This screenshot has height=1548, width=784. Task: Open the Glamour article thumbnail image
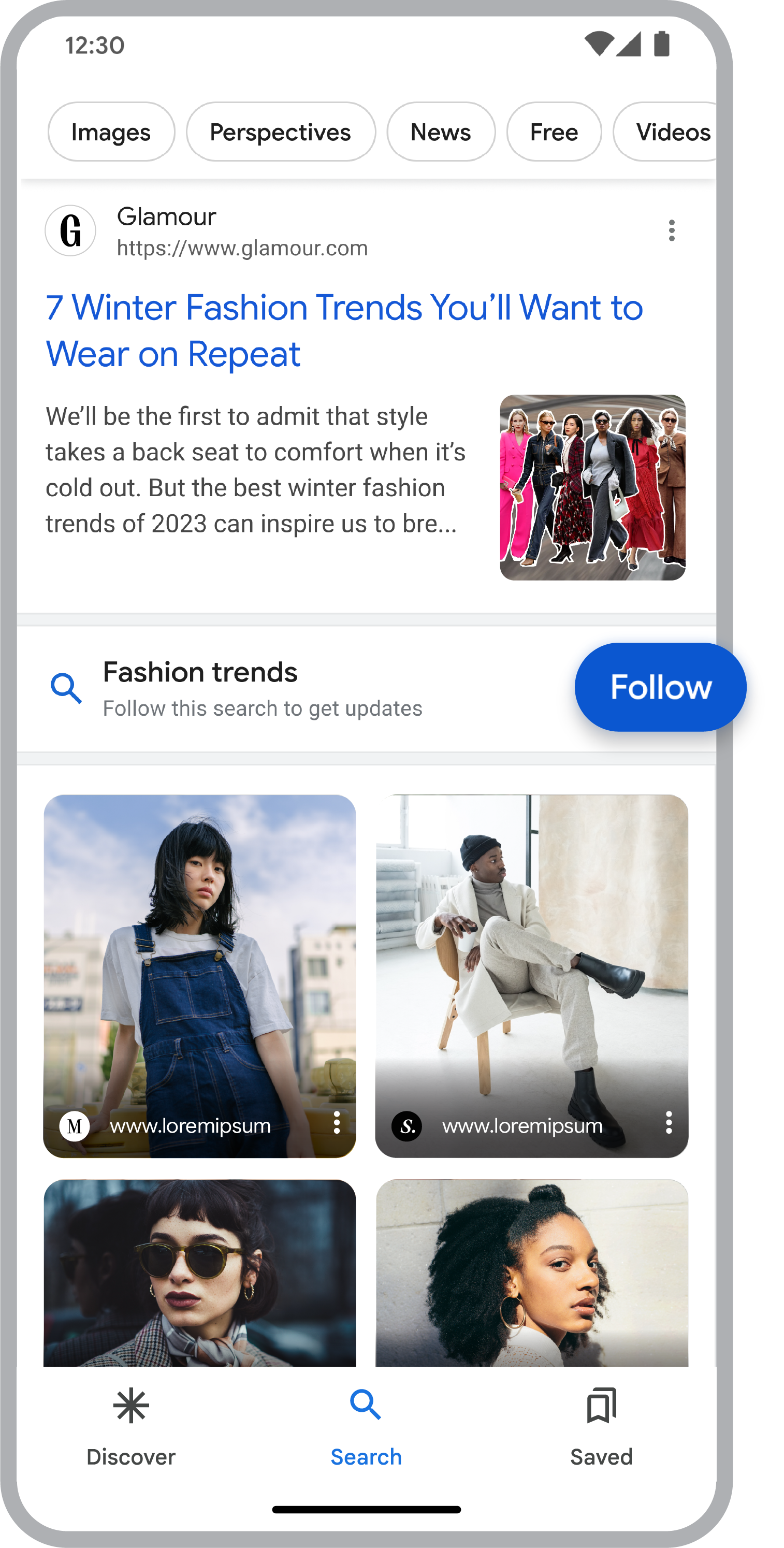point(592,487)
